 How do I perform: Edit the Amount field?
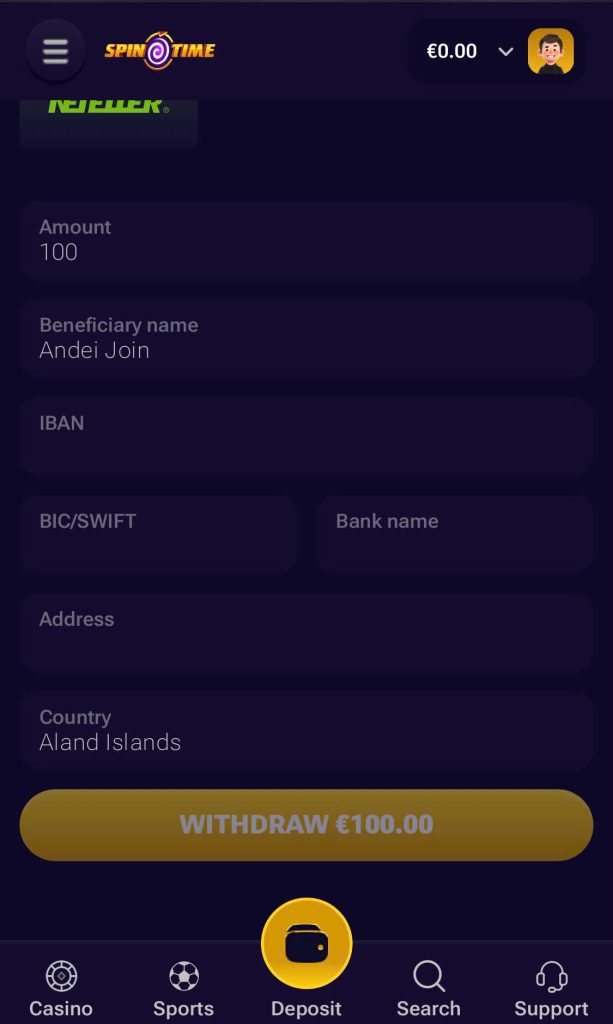(306, 240)
